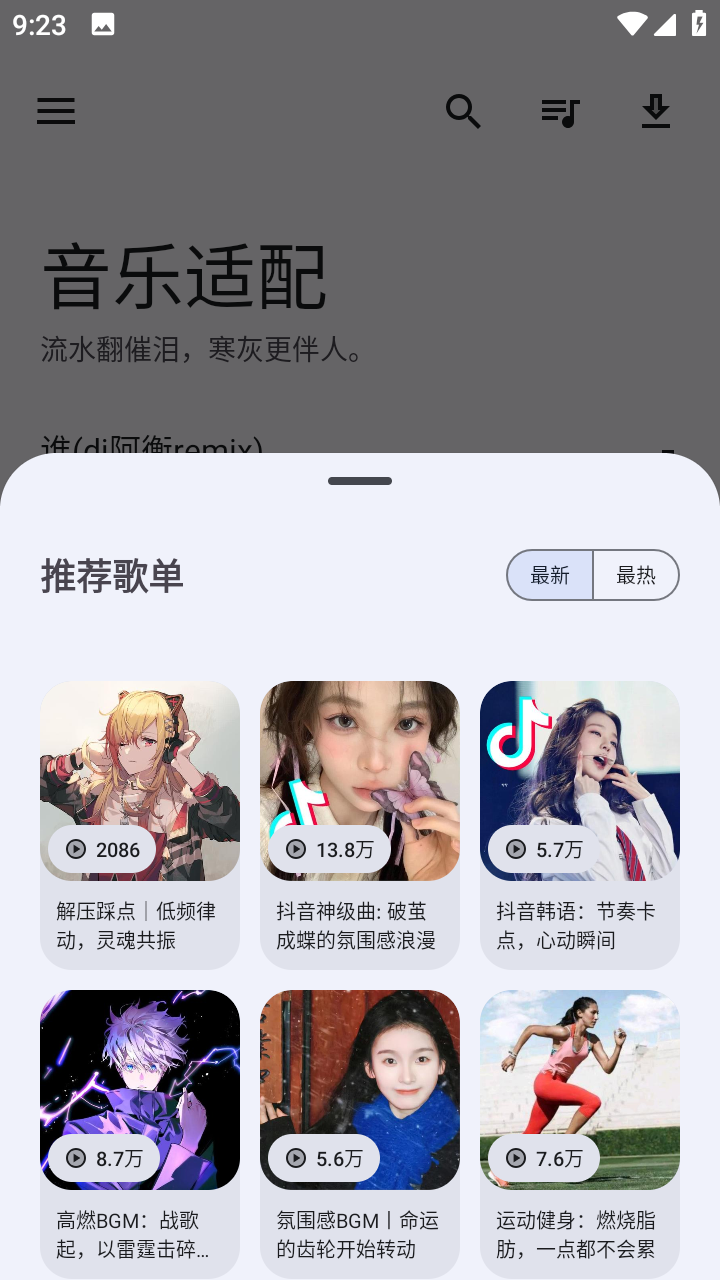
Task: Switch to the 最新 sorting tab
Action: coord(550,575)
